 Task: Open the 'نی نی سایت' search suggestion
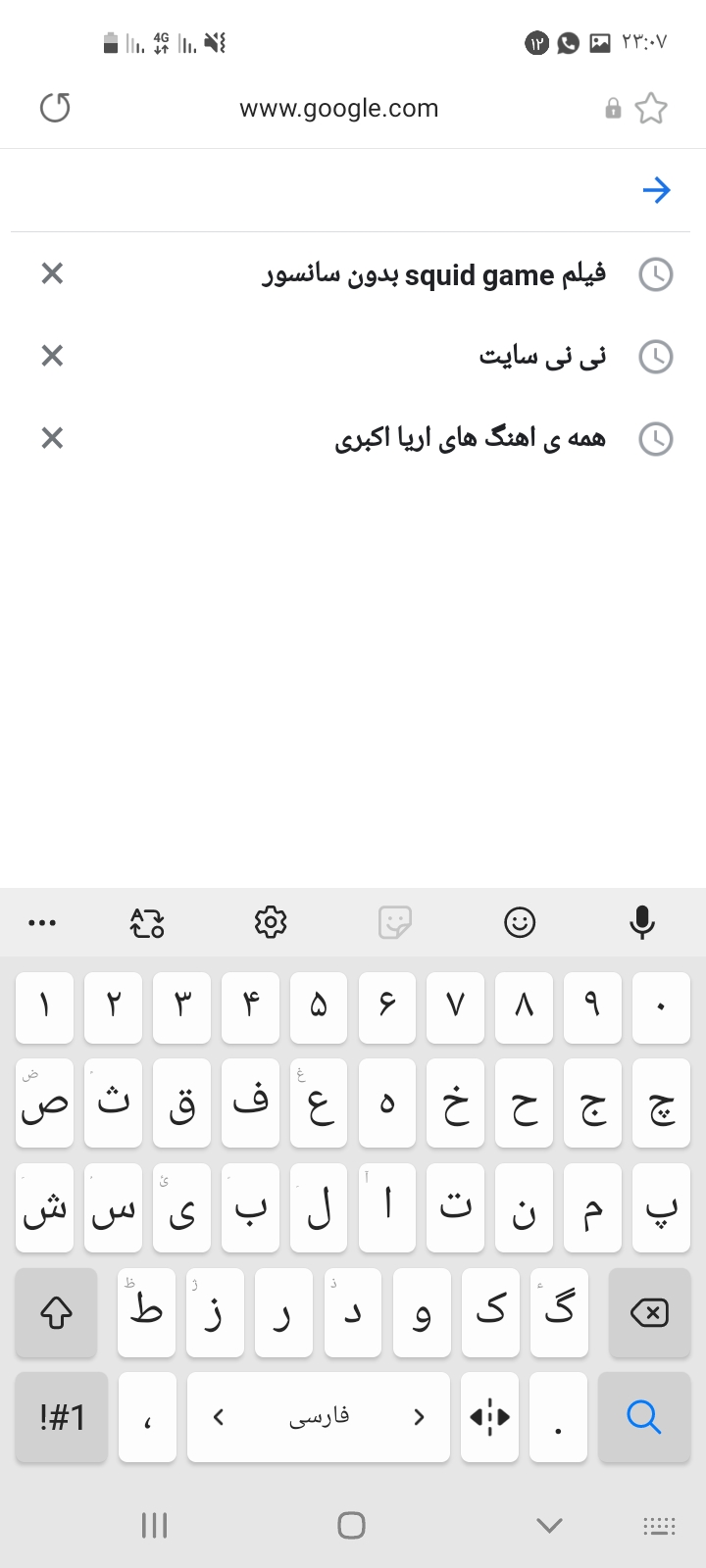click(541, 357)
